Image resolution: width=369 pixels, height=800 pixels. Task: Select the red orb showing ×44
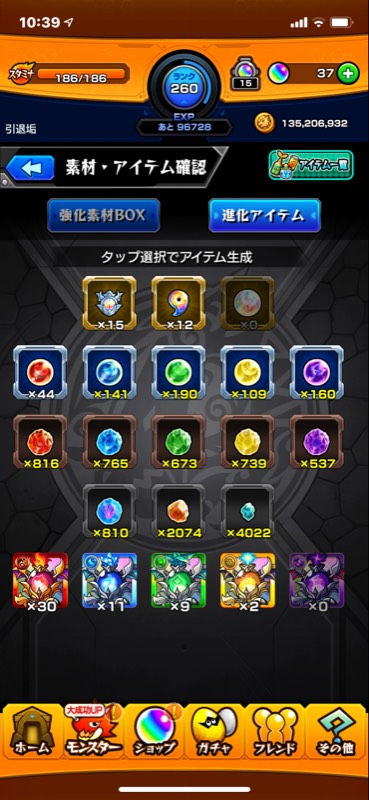click(x=40, y=373)
